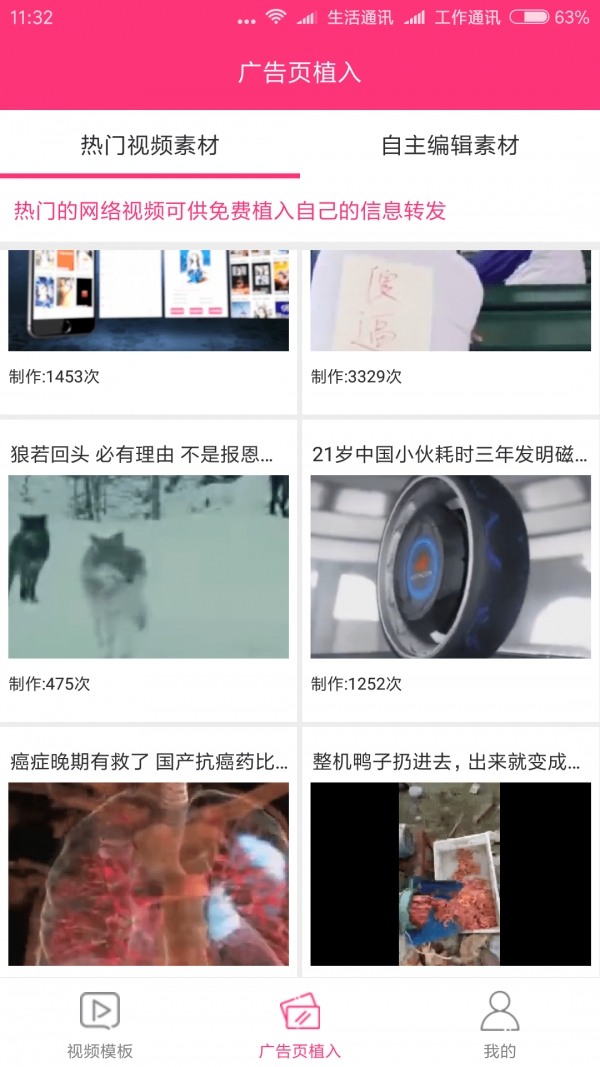Open the 我的 profile tab

[500, 1024]
